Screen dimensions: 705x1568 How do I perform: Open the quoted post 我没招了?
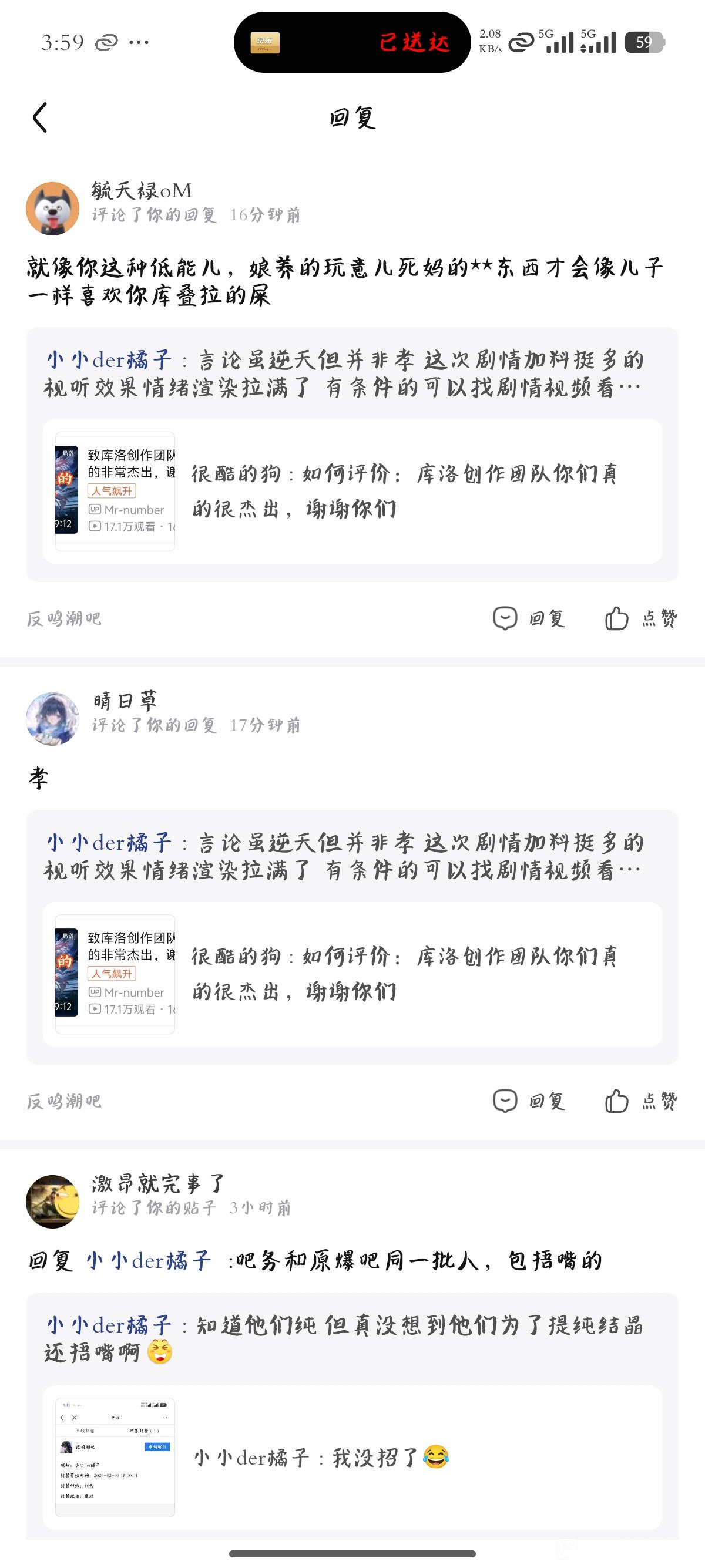click(x=352, y=1457)
